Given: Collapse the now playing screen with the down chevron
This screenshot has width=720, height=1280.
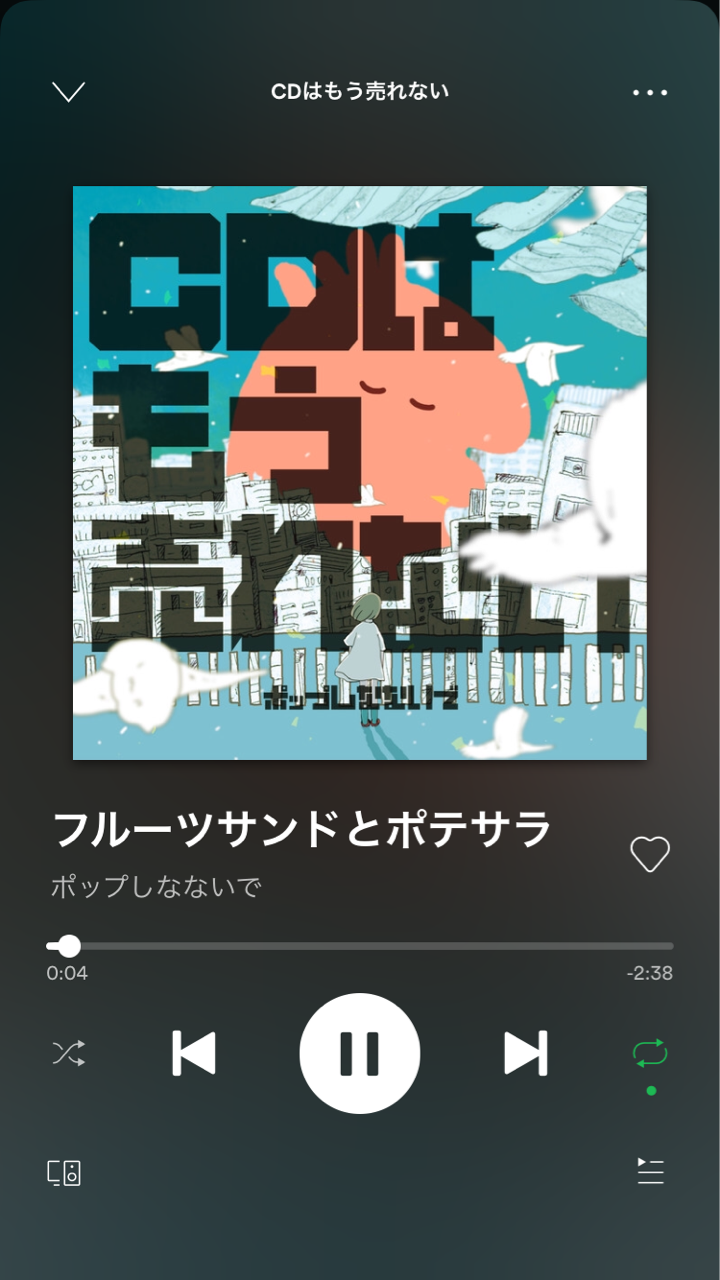Looking at the screenshot, I should [68, 92].
